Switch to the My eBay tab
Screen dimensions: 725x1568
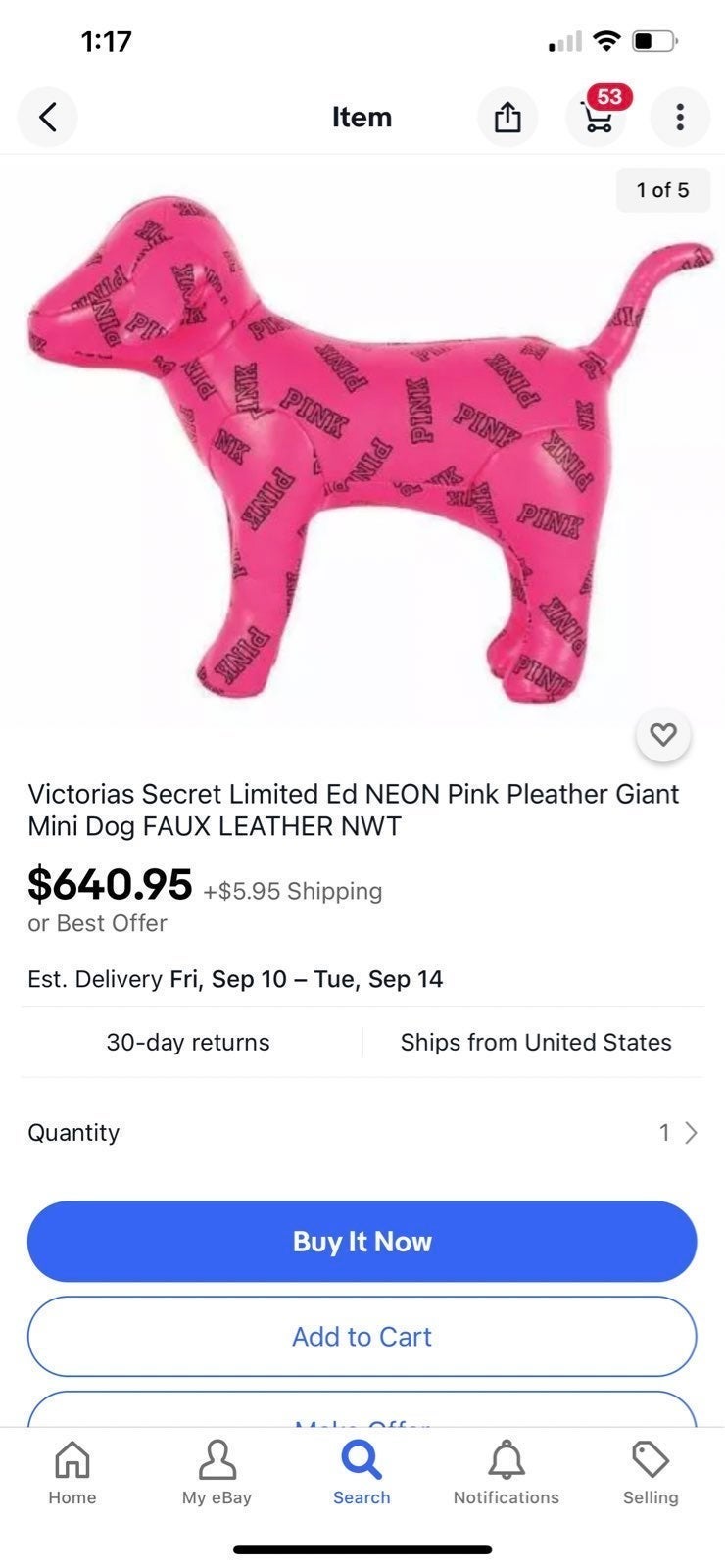pos(217,1472)
